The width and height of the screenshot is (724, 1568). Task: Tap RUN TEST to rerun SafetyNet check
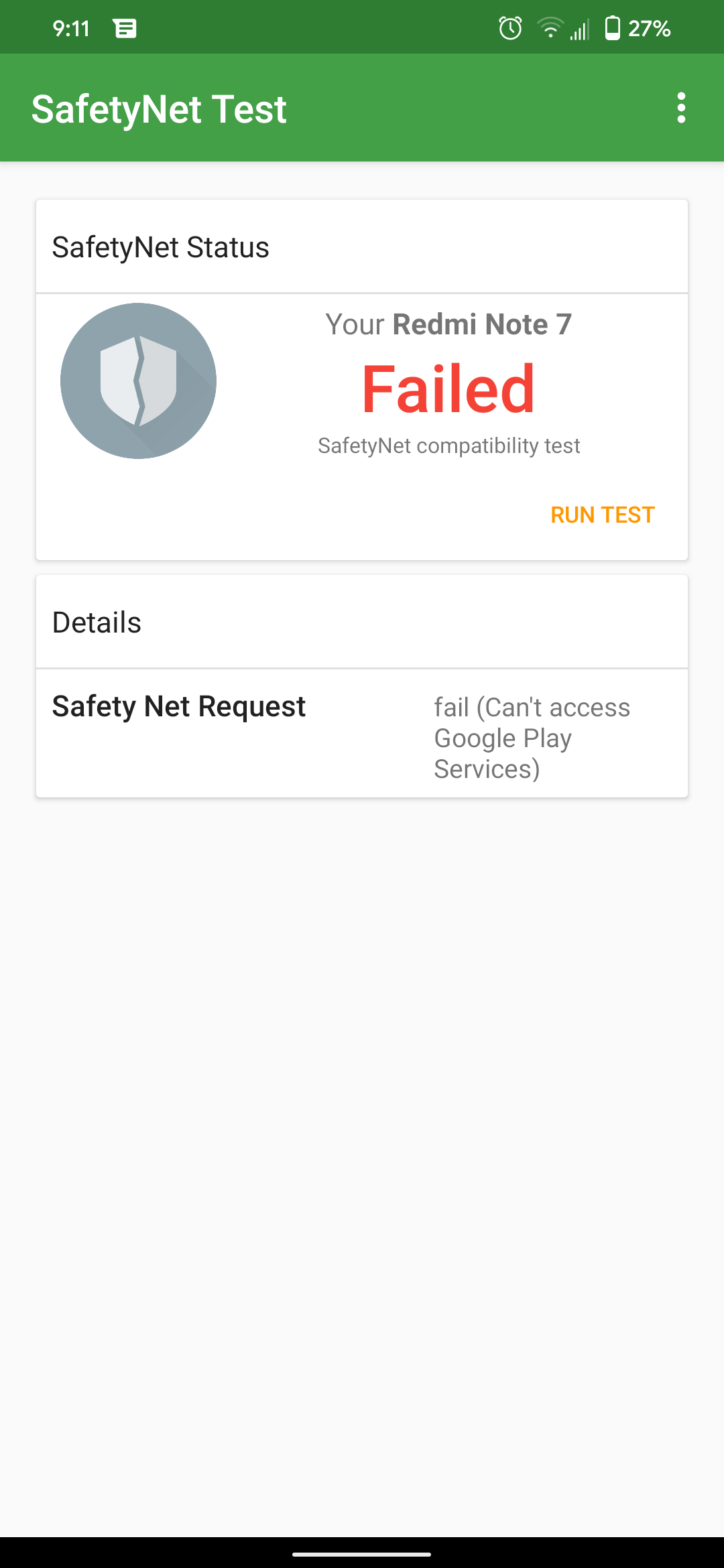pos(602,514)
